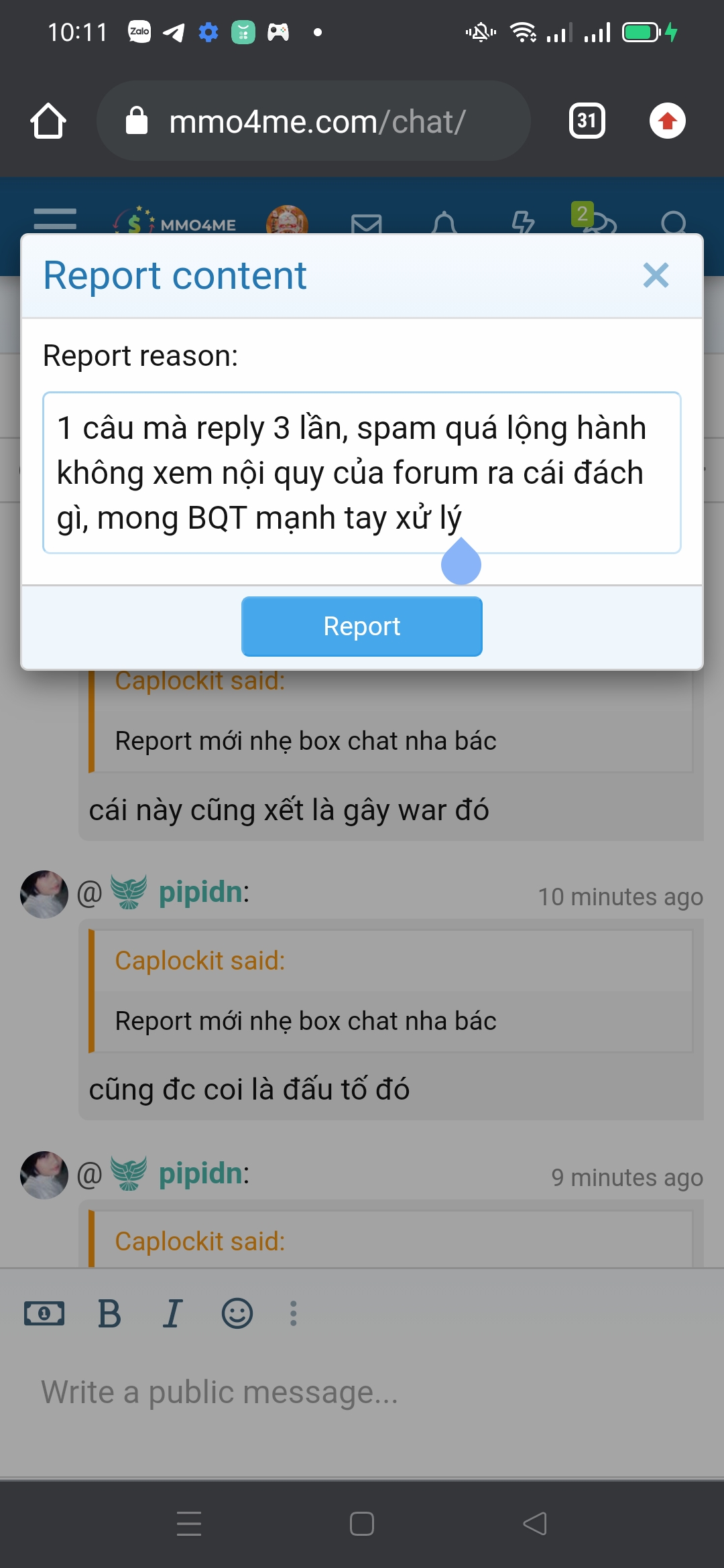This screenshot has height=1568, width=724.
Task: Apply italic formatting in the chat editor
Action: point(172,1313)
